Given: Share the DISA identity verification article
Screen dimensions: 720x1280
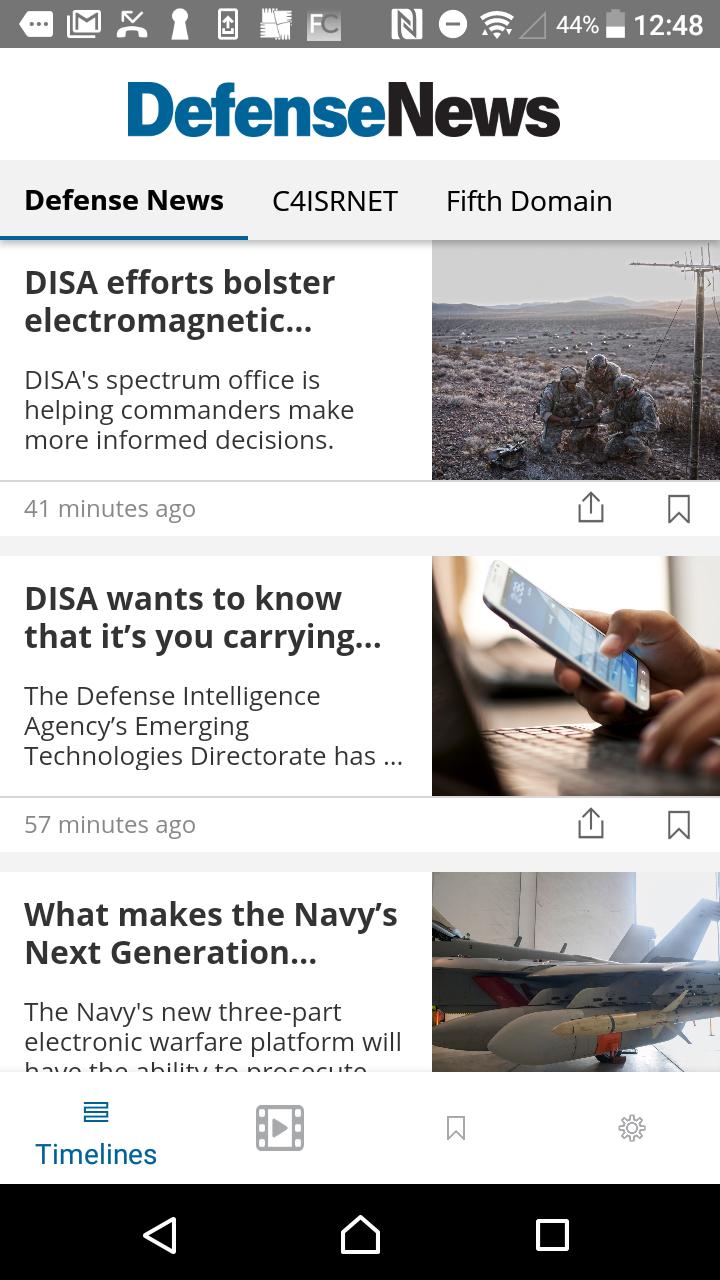Looking at the screenshot, I should pyautogui.click(x=590, y=823).
